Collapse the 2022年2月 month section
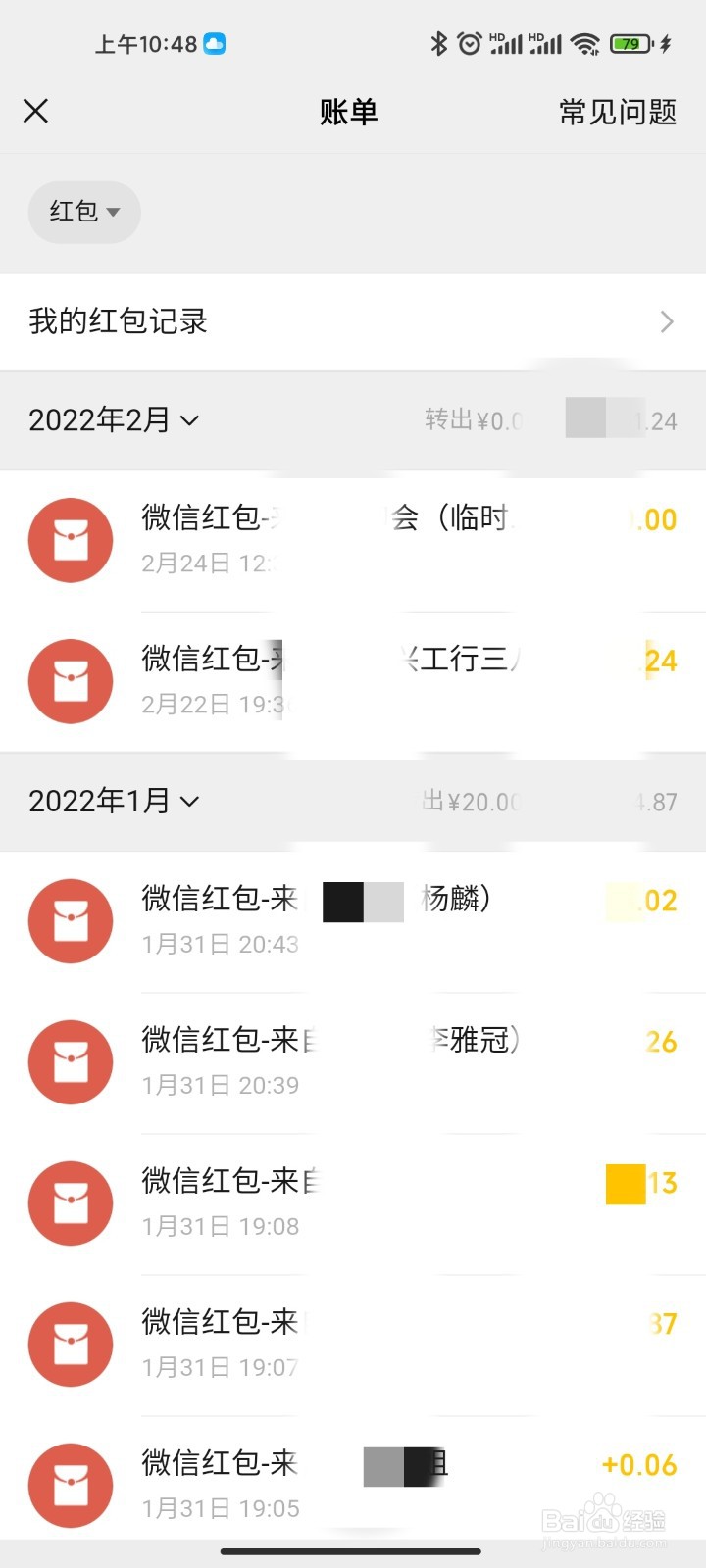Image resolution: width=706 pixels, height=1568 pixels. [114, 420]
